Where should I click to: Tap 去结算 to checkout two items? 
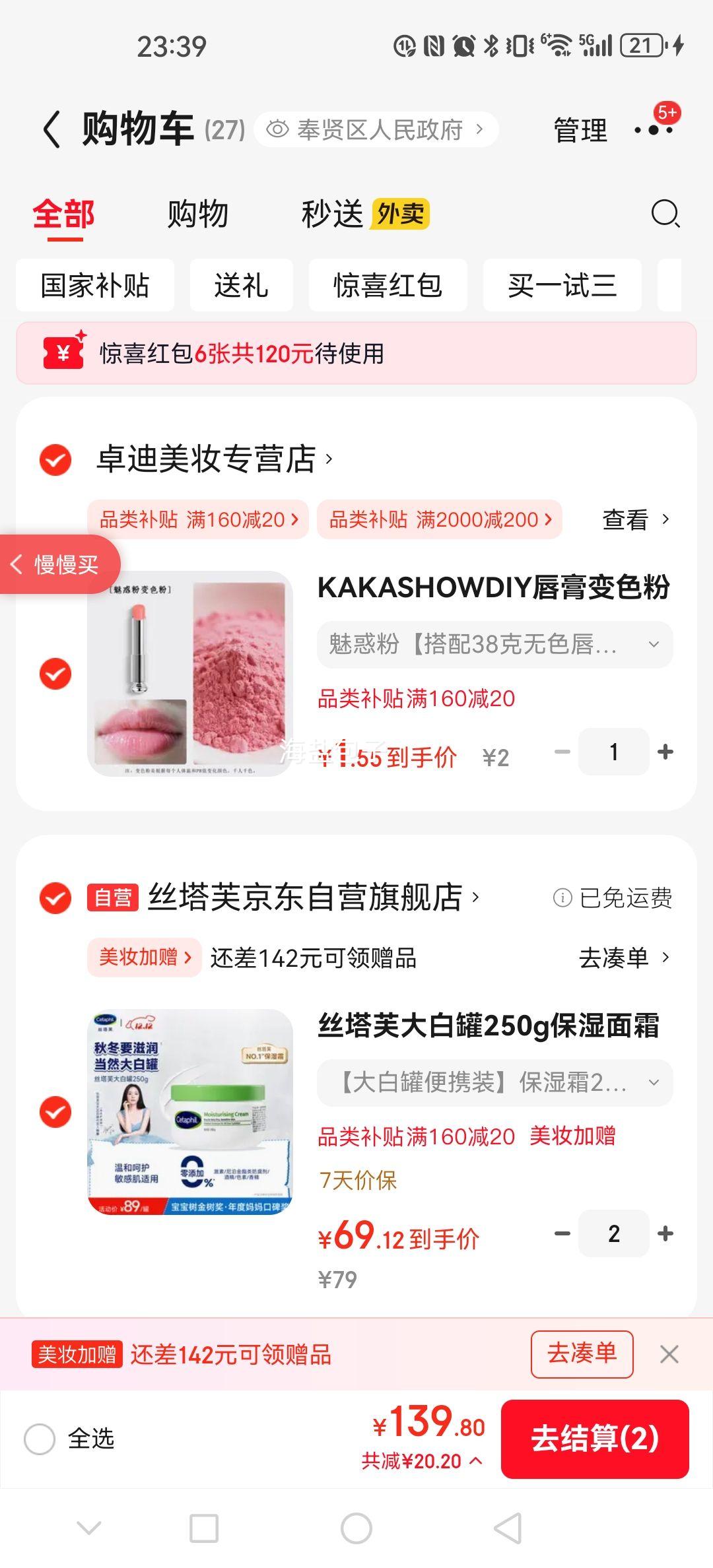coord(595,1440)
